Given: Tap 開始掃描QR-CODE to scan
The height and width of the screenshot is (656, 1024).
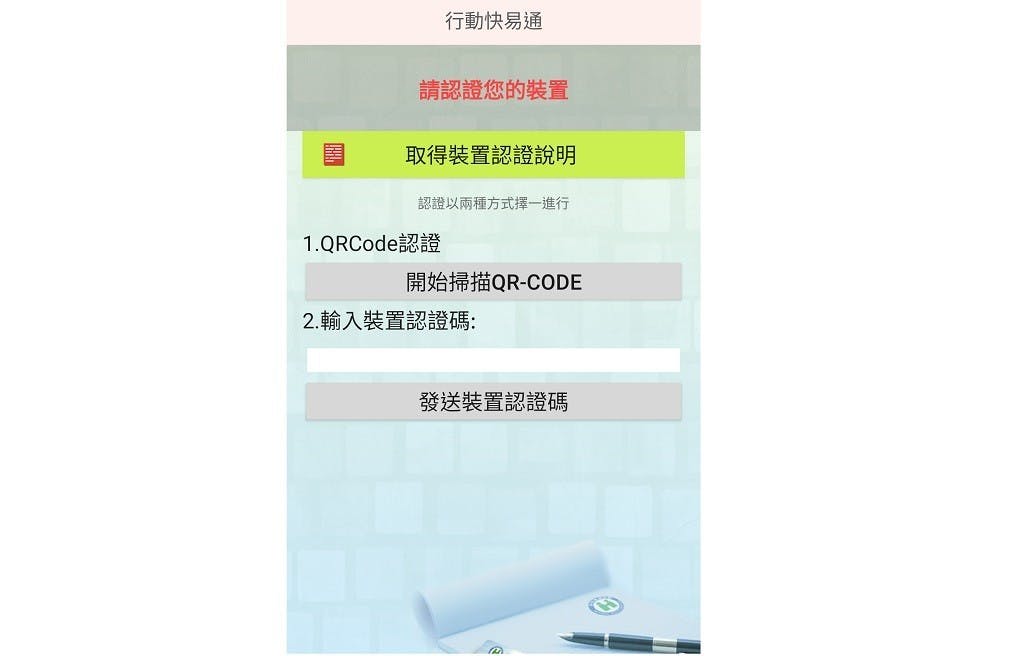Looking at the screenshot, I should tap(493, 282).
